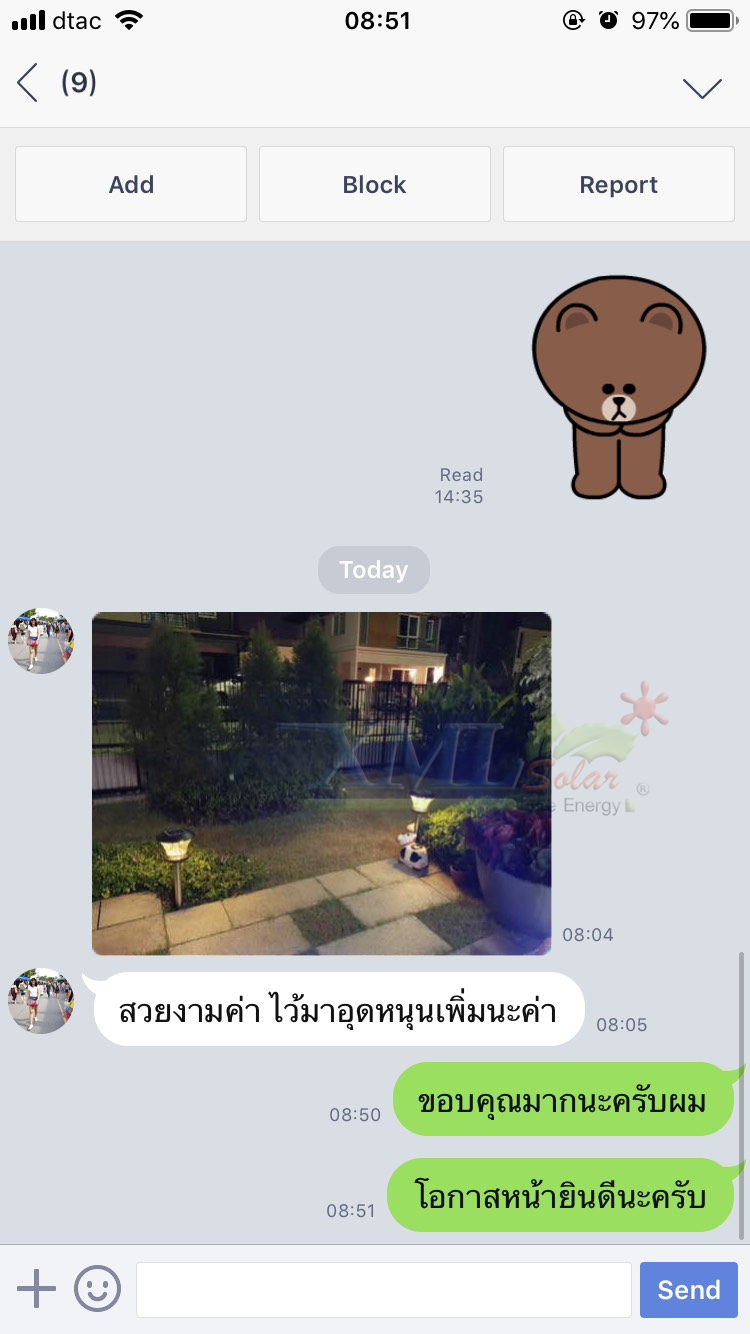Tap the brown bear sticker
This screenshot has height=1334, width=750.
(x=619, y=387)
